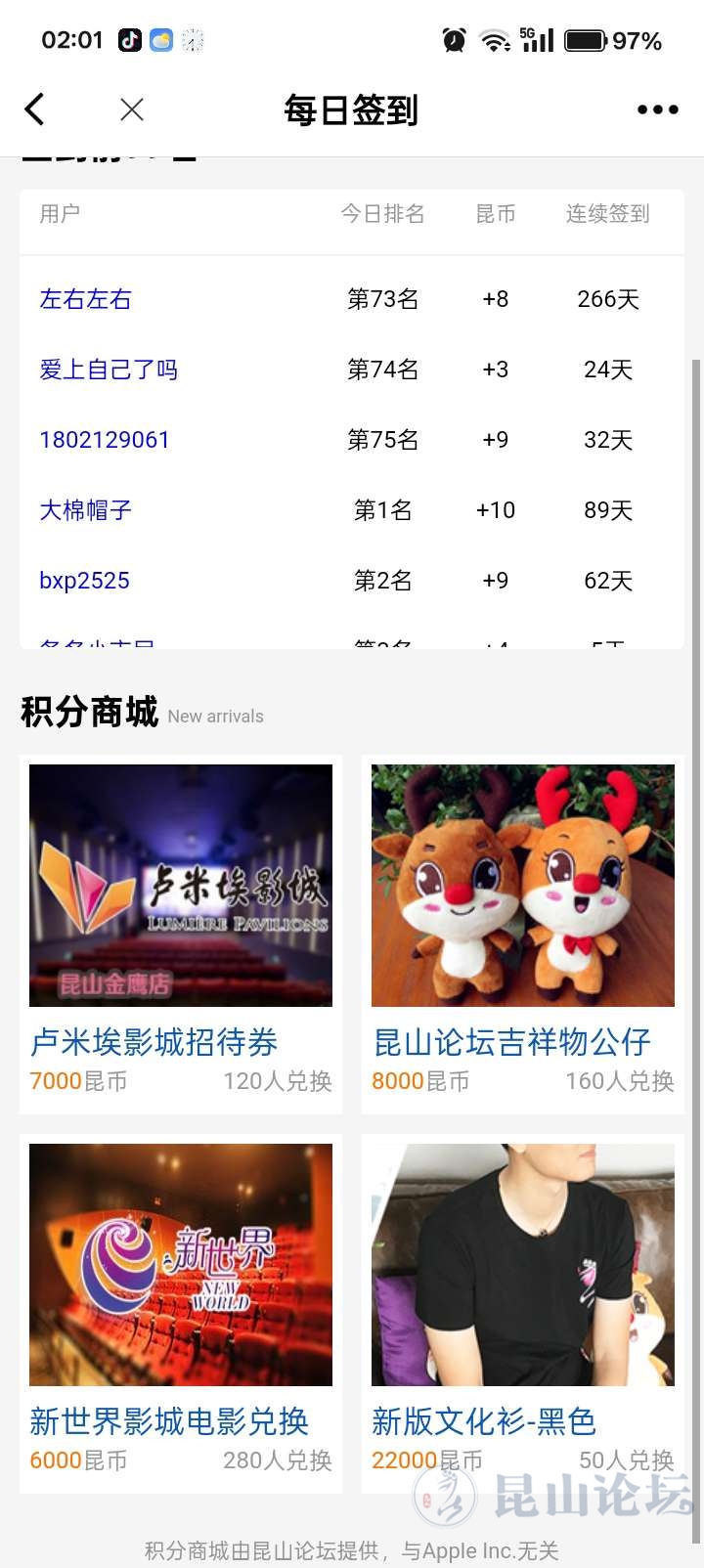Open bxp2525's profile link
The width and height of the screenshot is (704, 1568).
click(x=84, y=581)
